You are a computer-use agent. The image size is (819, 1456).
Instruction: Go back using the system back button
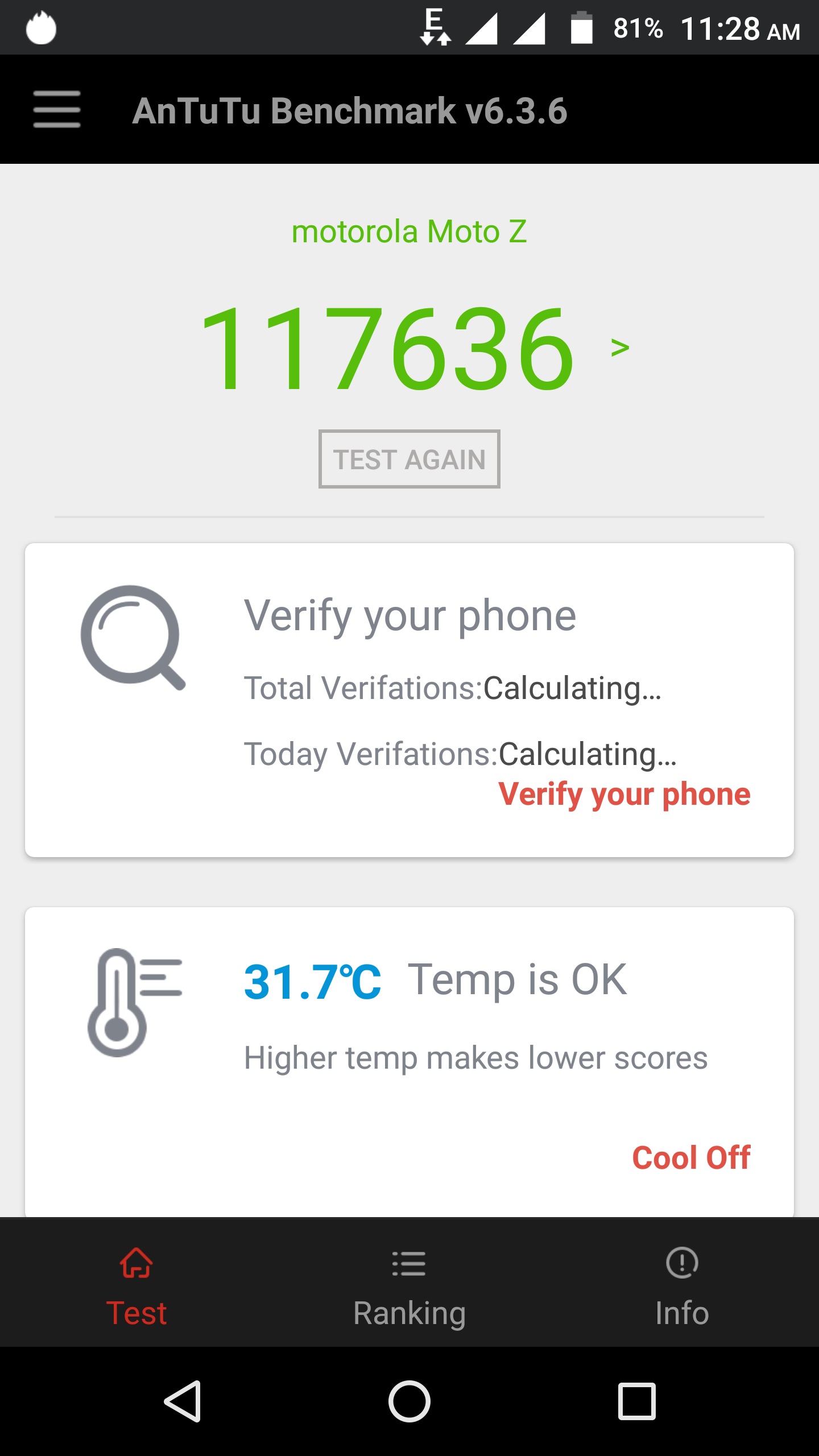coord(183,1401)
